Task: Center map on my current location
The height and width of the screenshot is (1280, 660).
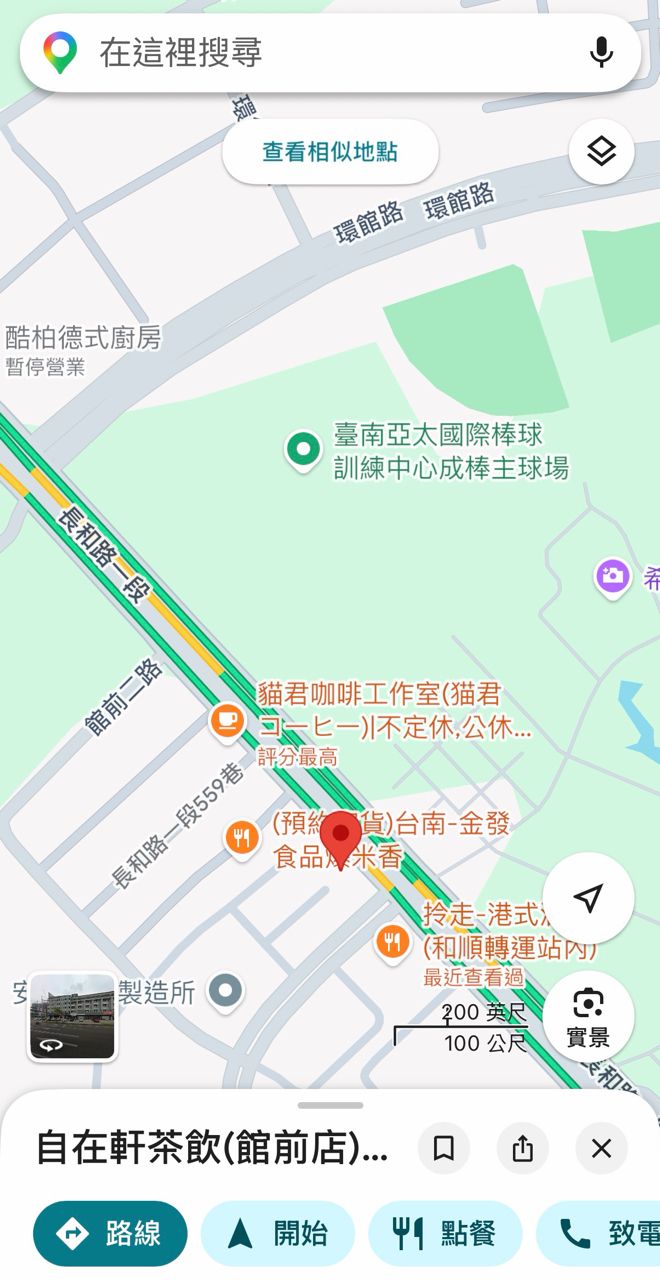Action: [x=588, y=898]
